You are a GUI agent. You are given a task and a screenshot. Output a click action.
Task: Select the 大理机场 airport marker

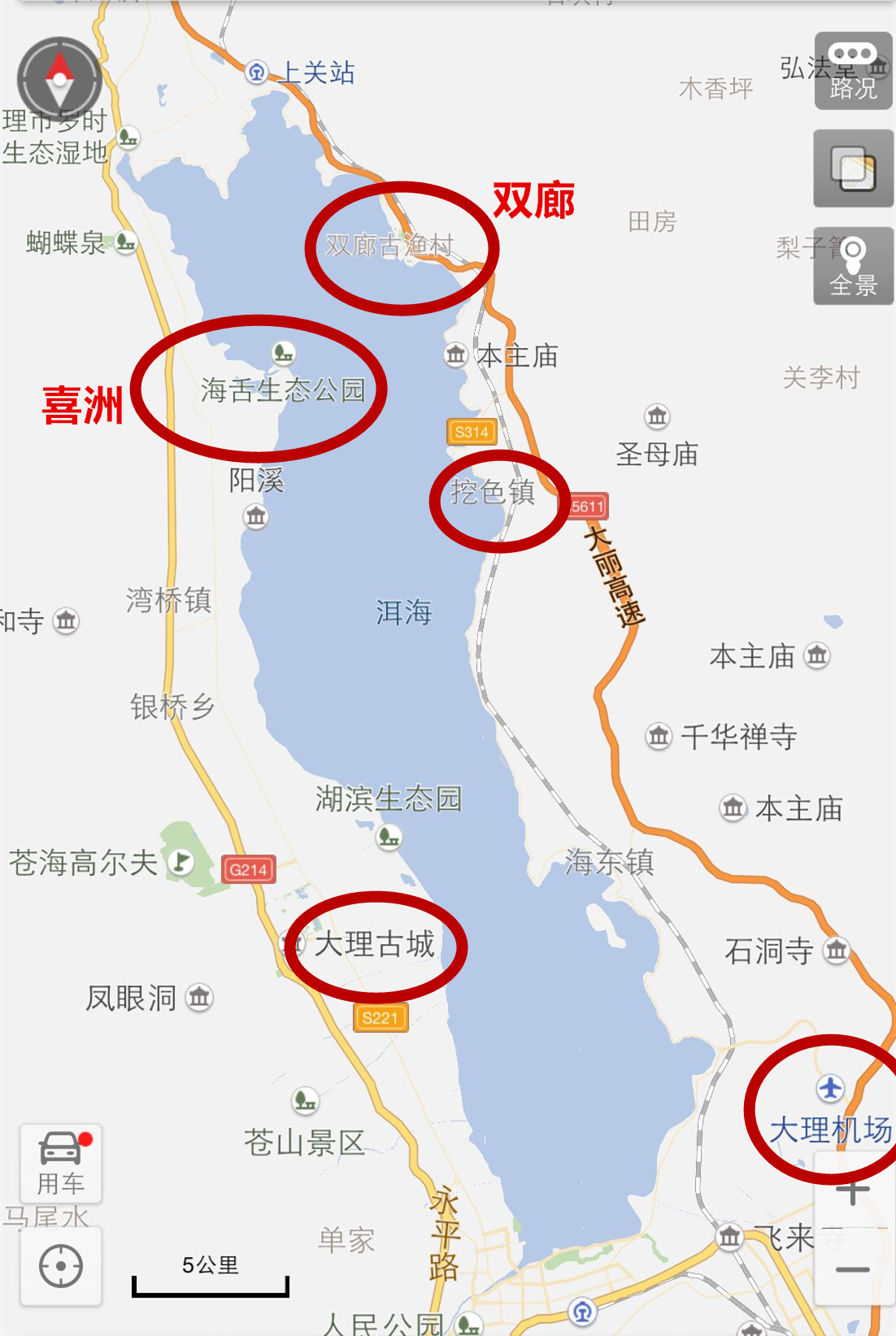point(830,1088)
